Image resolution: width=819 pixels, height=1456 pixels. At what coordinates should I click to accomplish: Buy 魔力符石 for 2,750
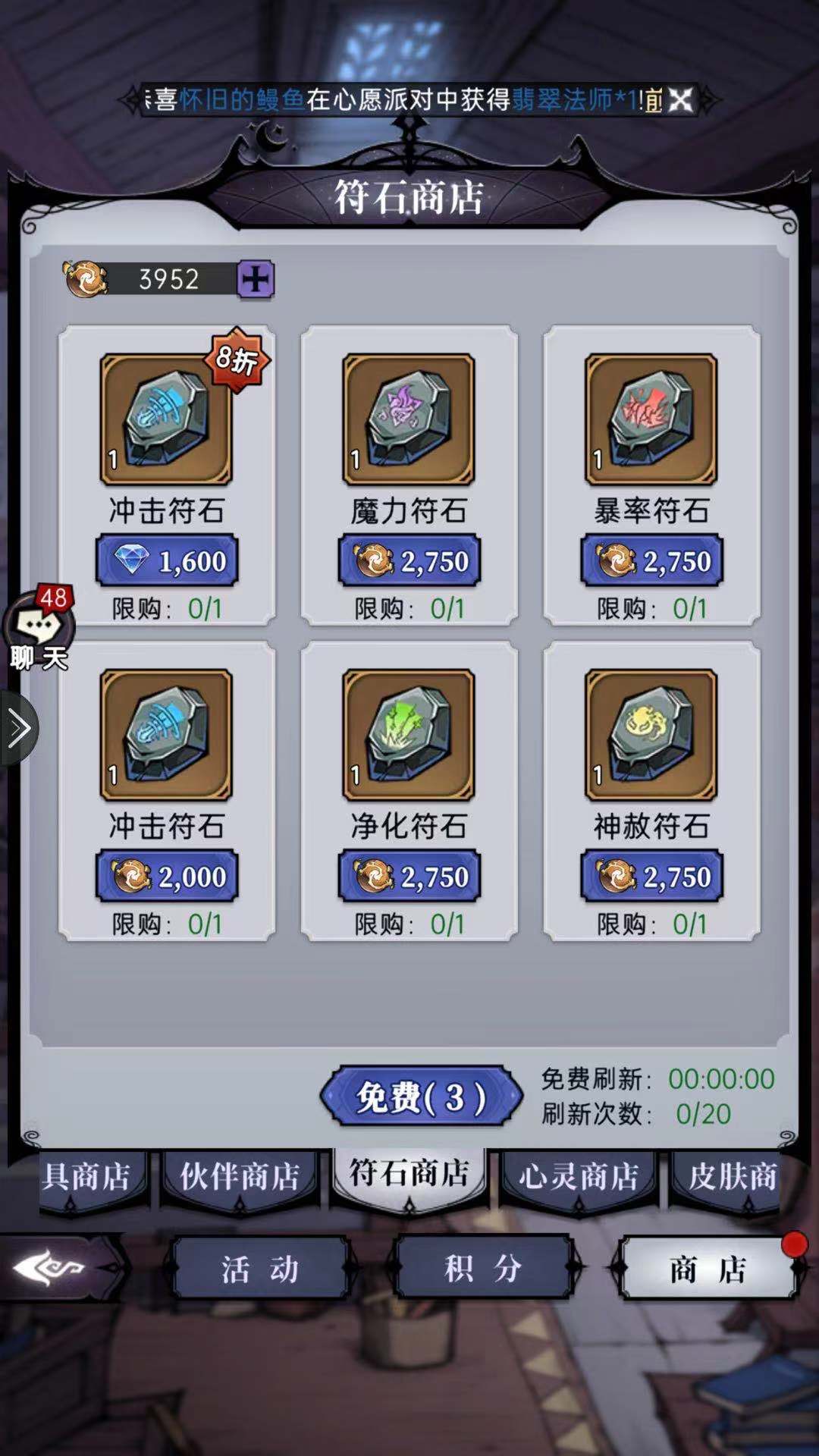coord(409,561)
